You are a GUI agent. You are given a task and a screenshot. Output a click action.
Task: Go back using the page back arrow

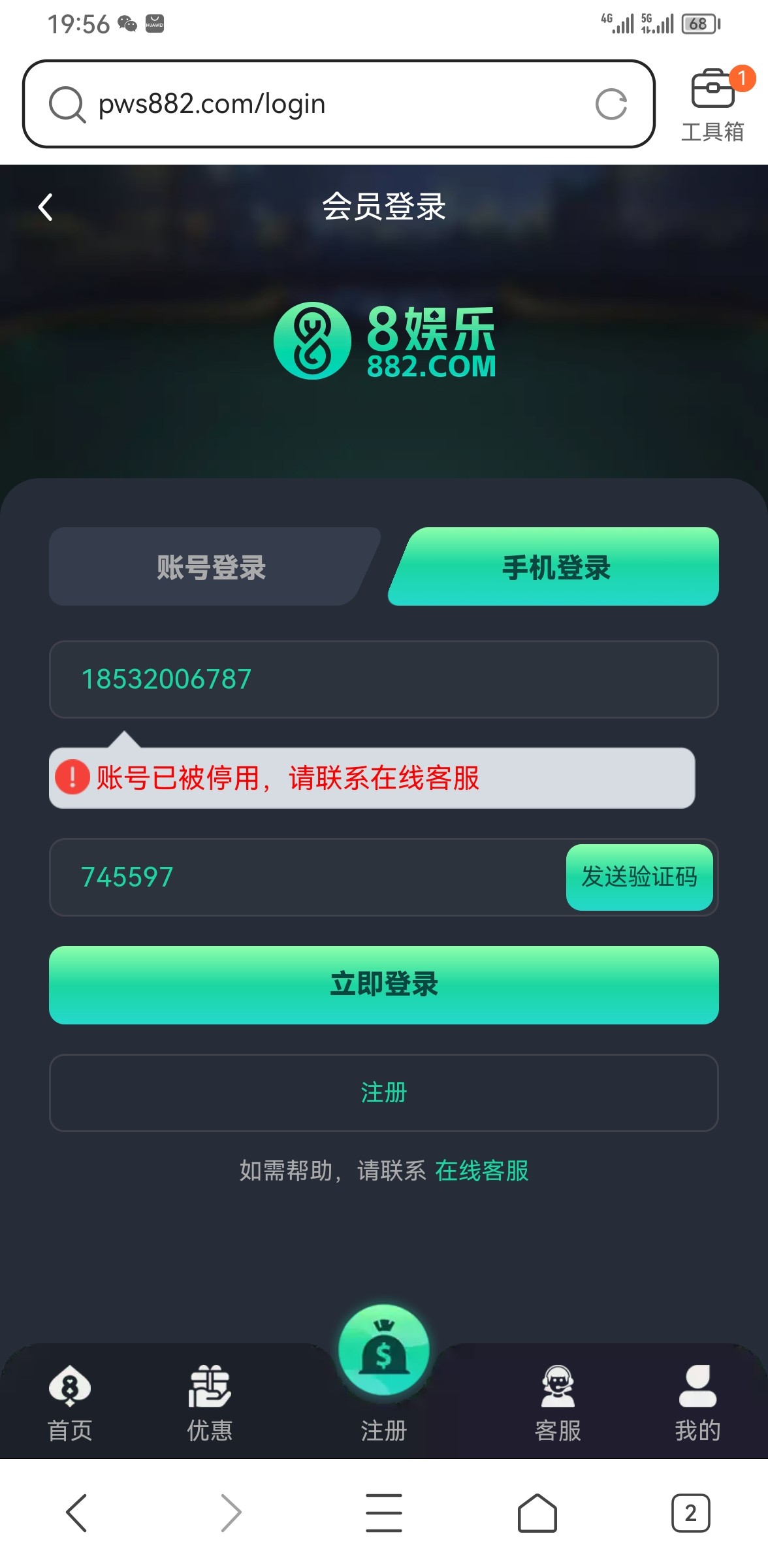(x=44, y=206)
